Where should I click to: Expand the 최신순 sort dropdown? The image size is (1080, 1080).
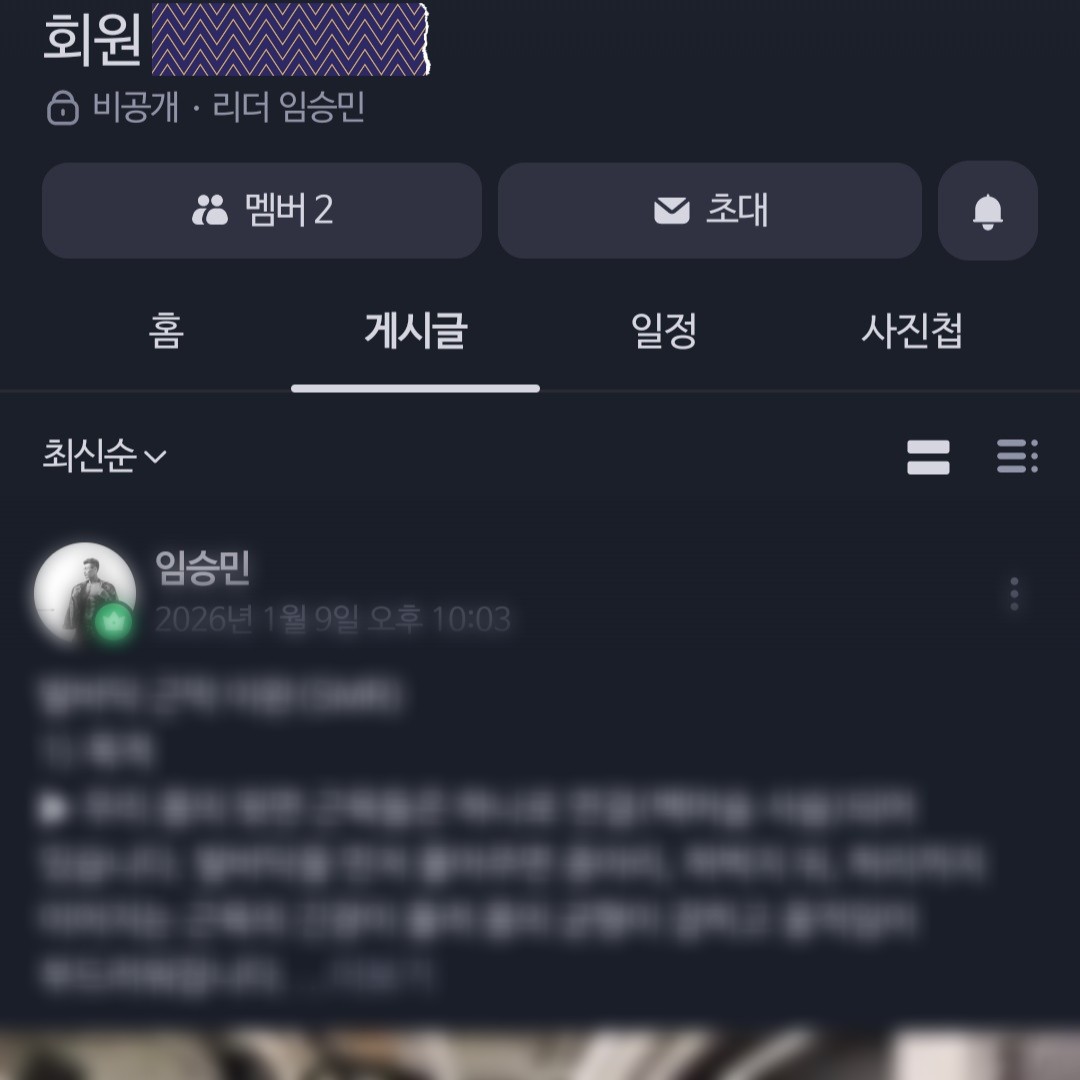104,456
